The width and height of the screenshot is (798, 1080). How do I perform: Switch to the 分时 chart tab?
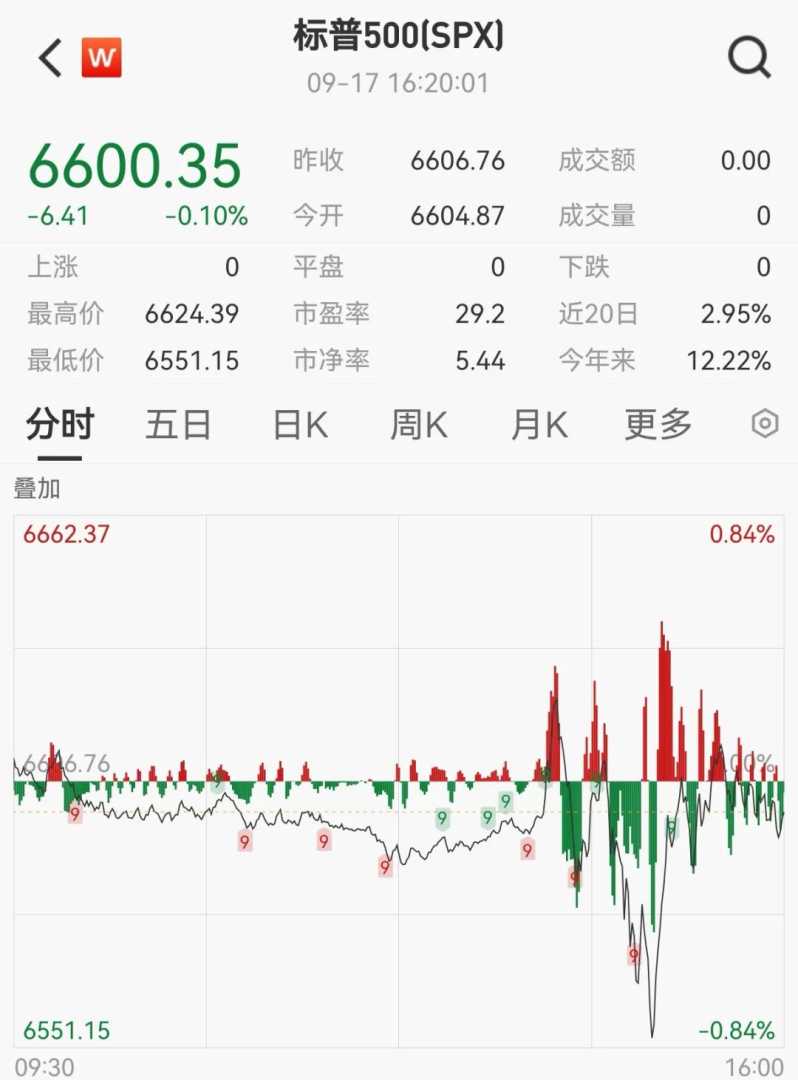point(60,425)
